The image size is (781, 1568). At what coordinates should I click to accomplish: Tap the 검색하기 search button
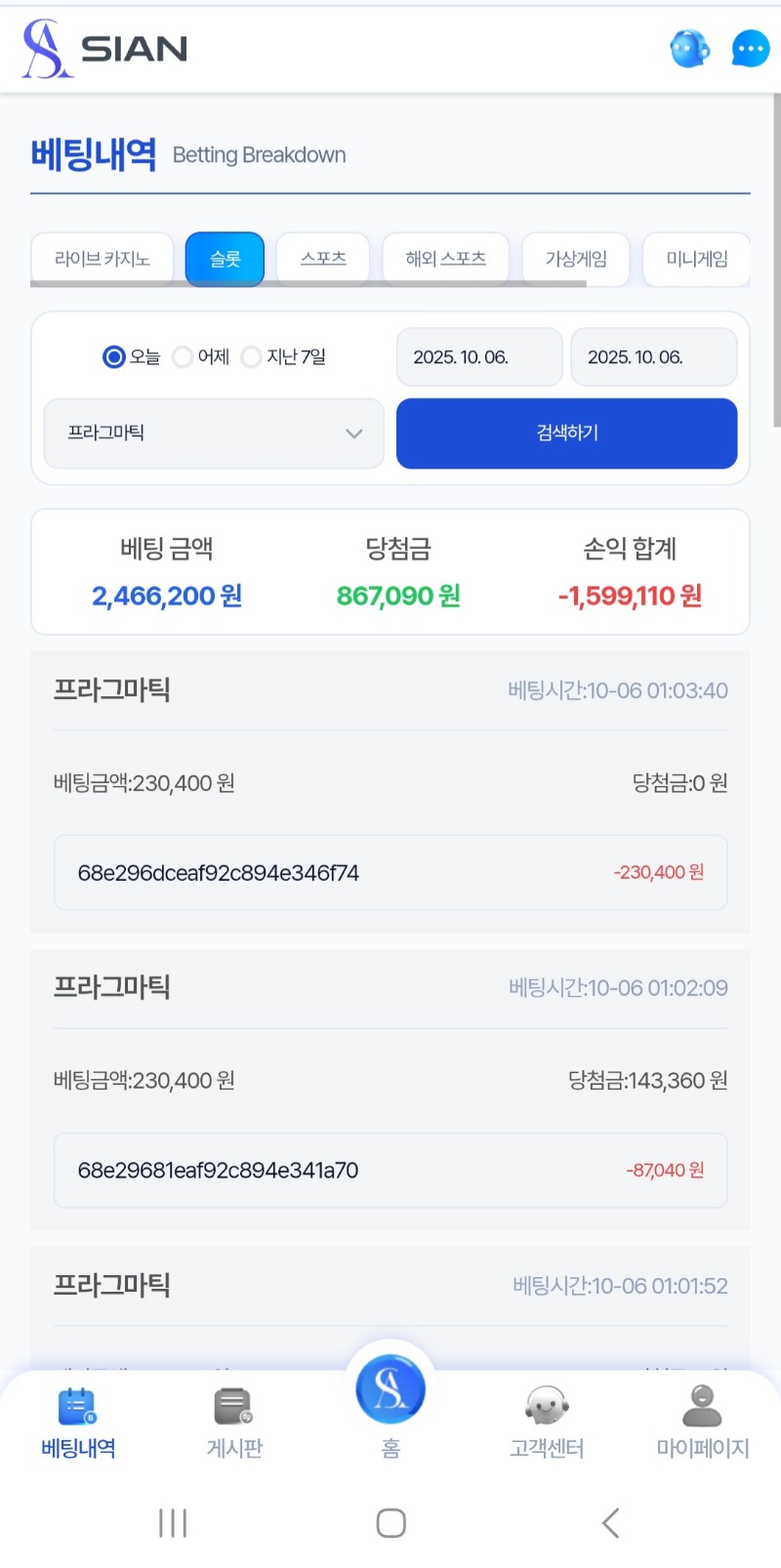click(x=566, y=433)
